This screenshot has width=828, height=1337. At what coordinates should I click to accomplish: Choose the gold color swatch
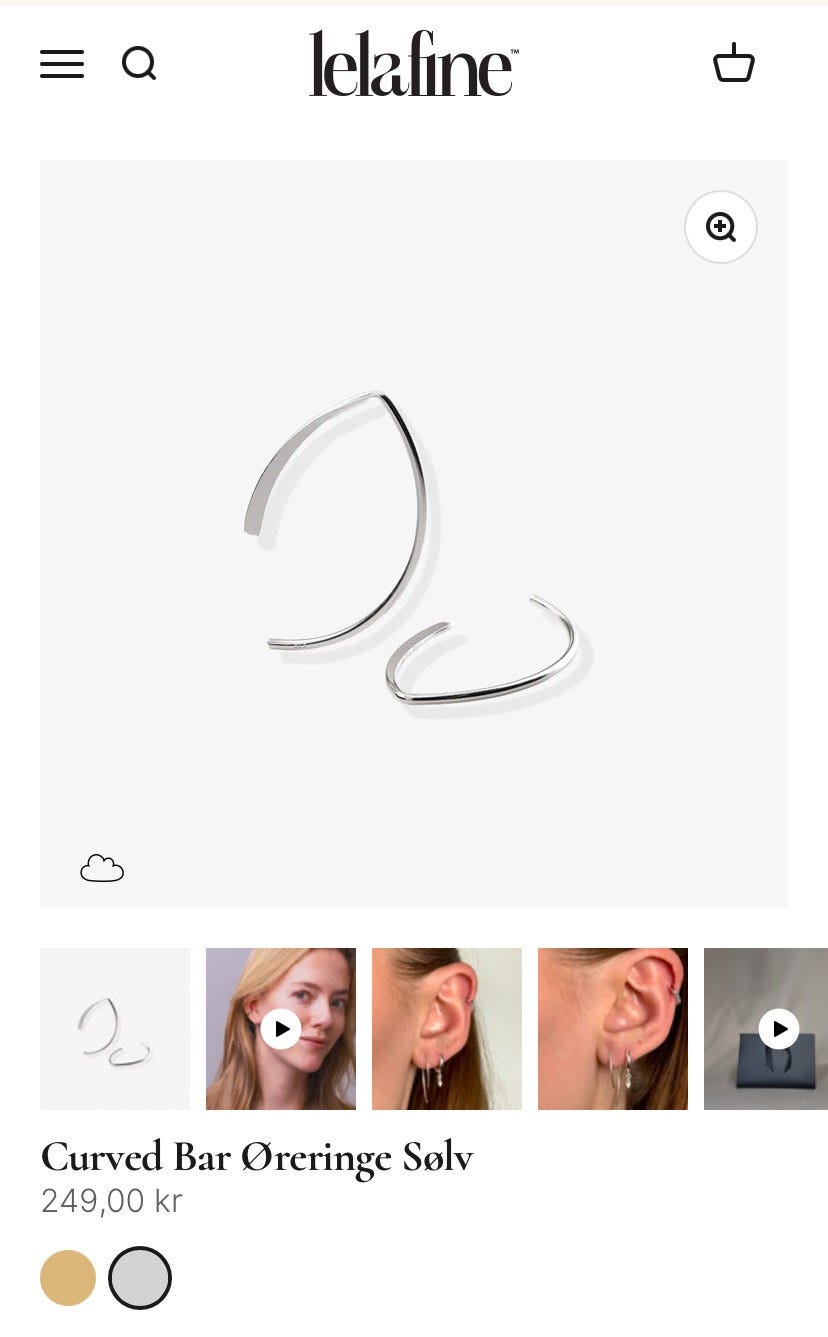point(68,1277)
